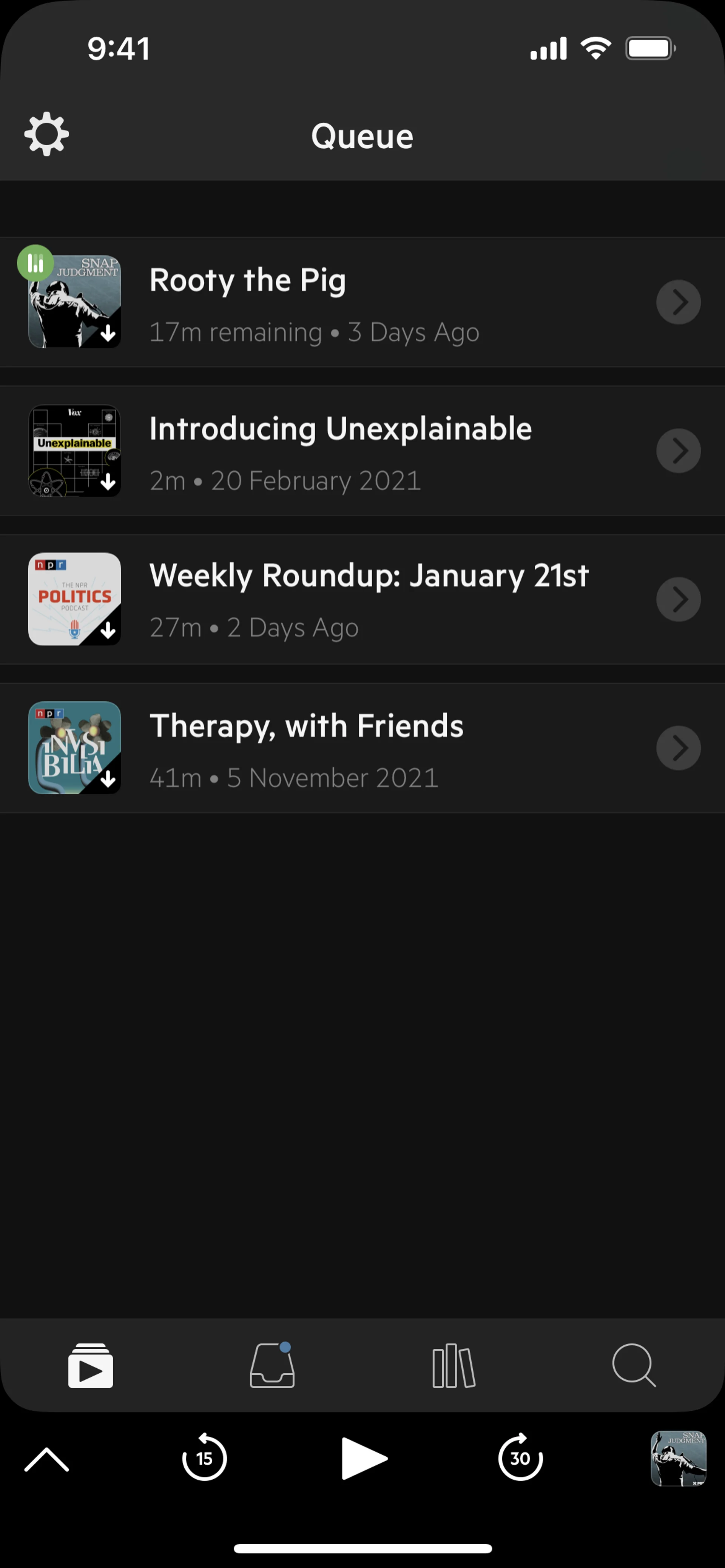Play the current episode
Image resolution: width=725 pixels, height=1568 pixels.
tap(363, 1458)
